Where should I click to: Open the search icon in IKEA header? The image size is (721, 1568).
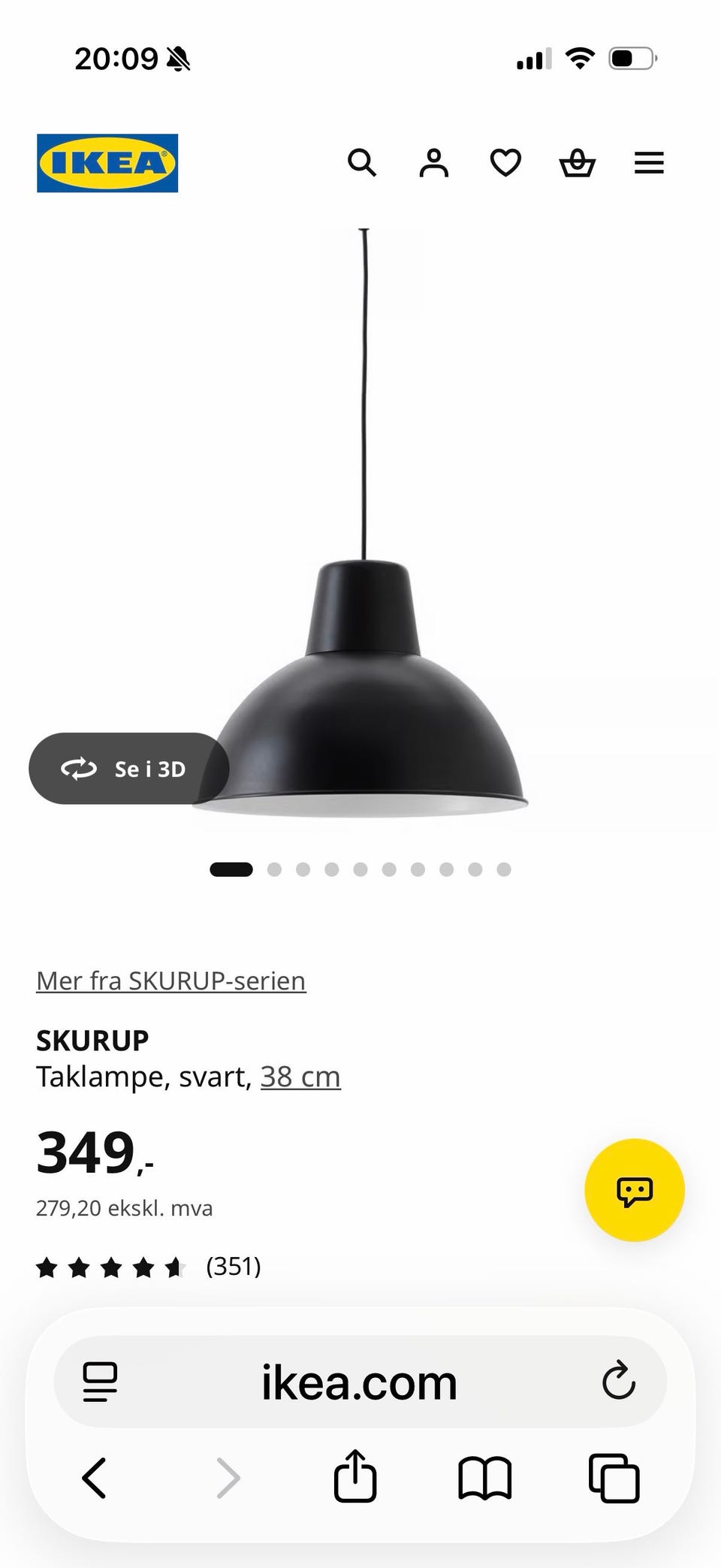pyautogui.click(x=362, y=162)
